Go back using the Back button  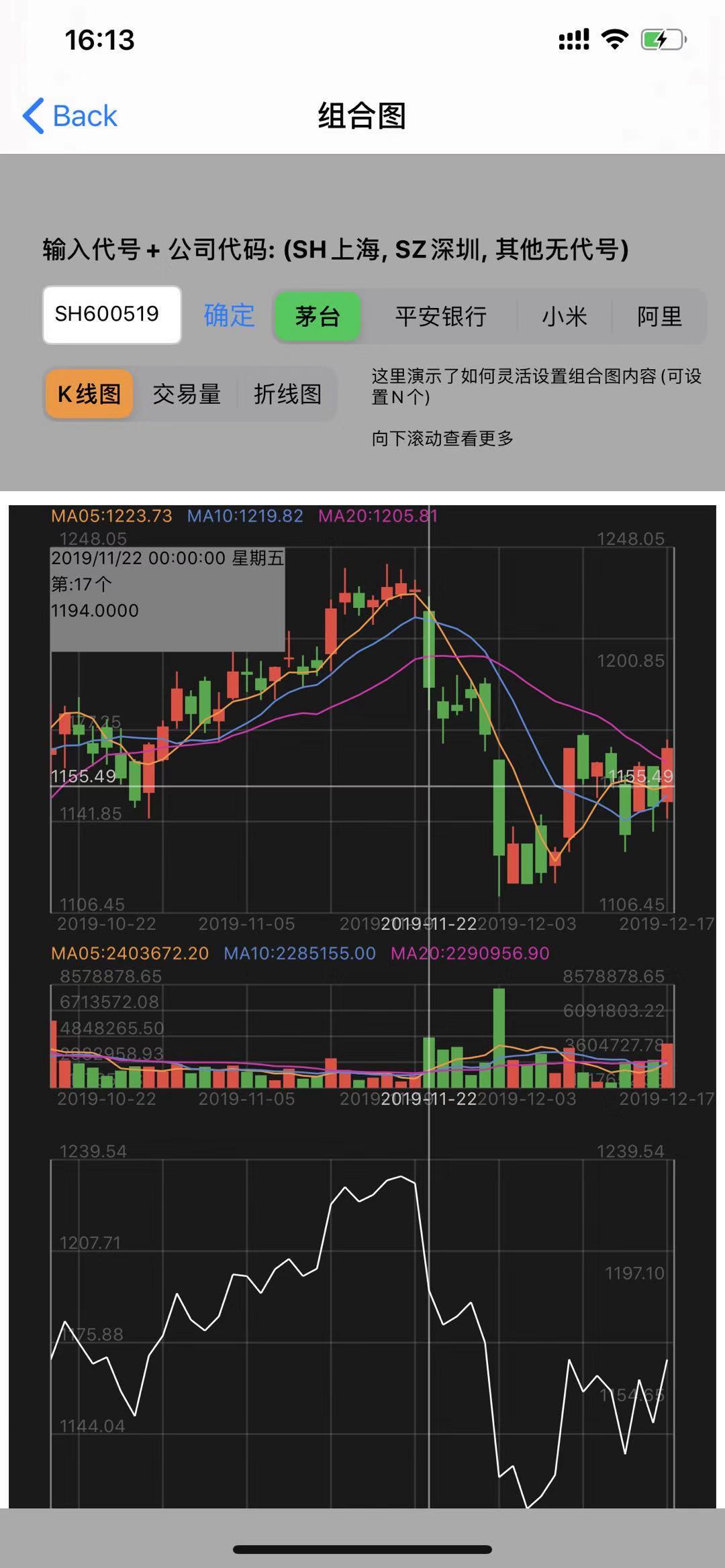pos(70,116)
